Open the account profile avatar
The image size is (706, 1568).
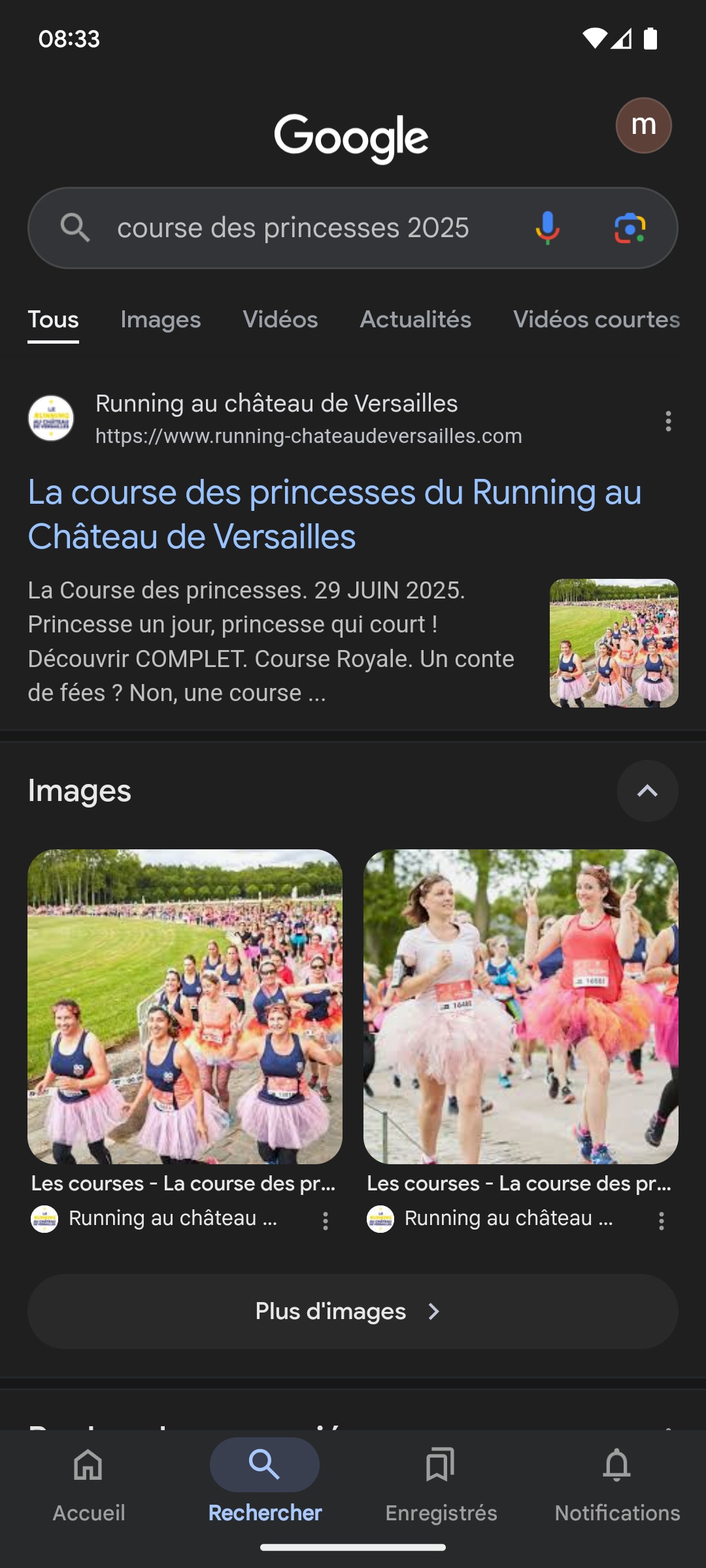tap(643, 125)
